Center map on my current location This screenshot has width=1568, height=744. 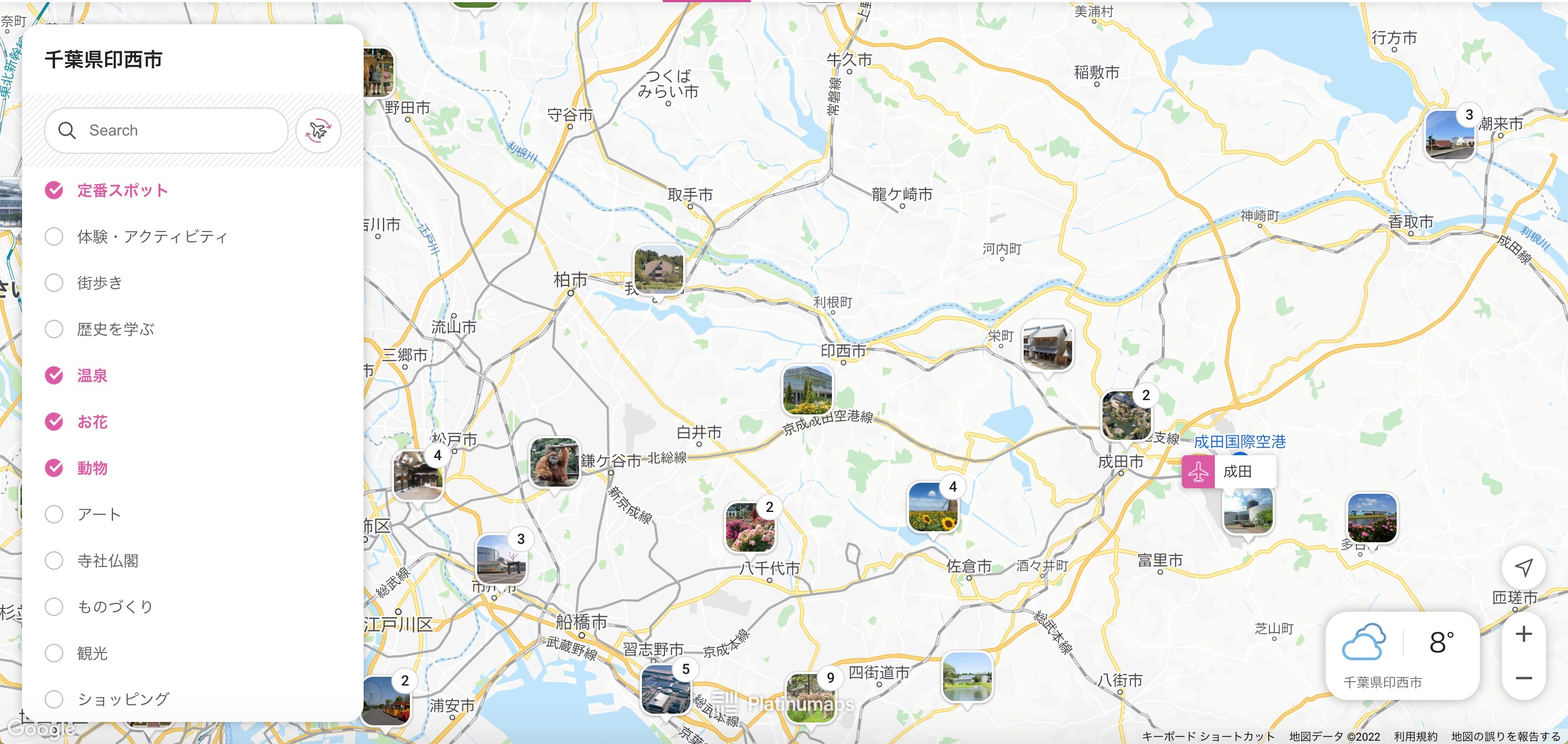pyautogui.click(x=1523, y=568)
